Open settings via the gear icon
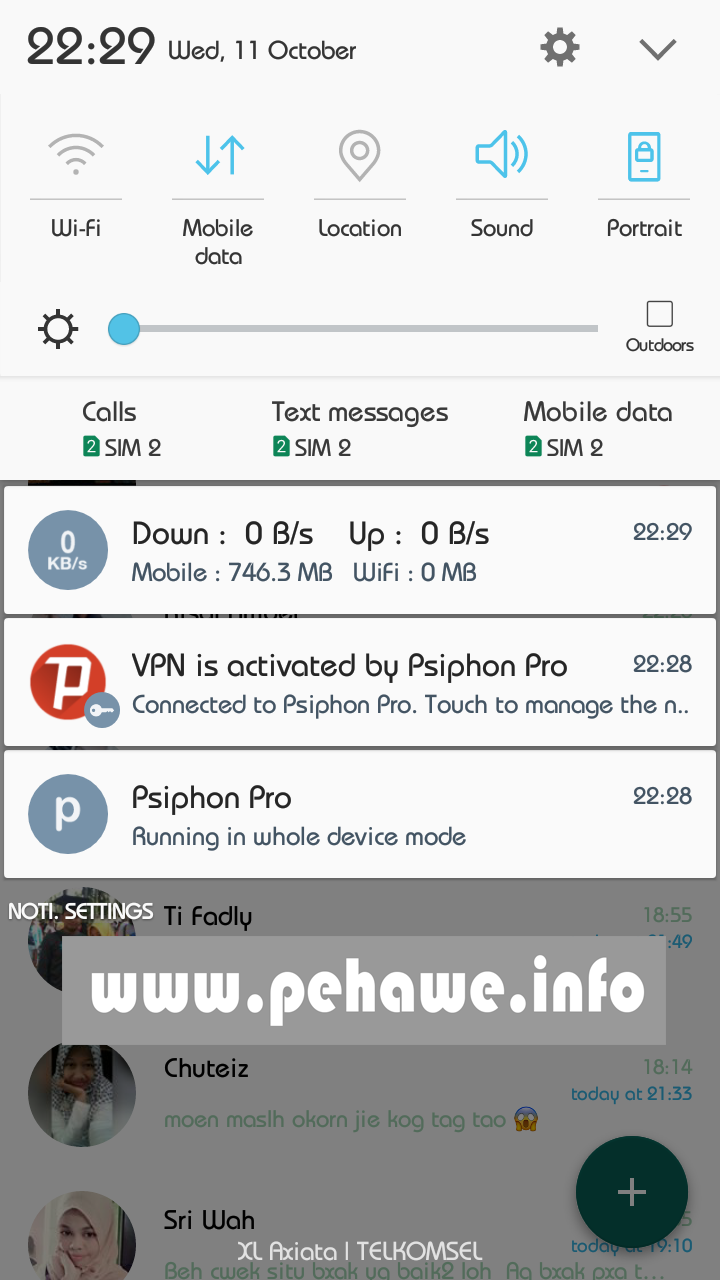 pos(559,48)
